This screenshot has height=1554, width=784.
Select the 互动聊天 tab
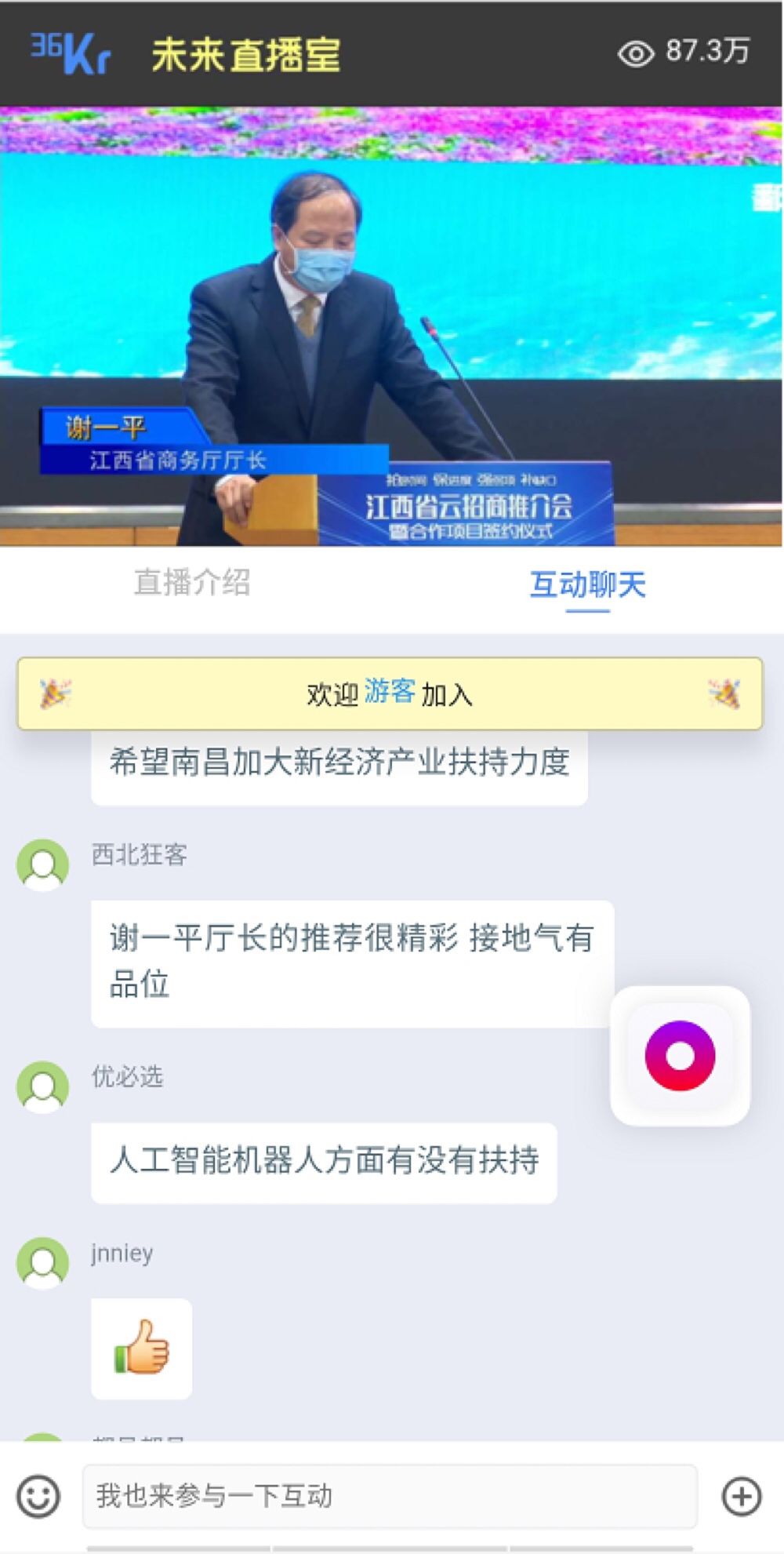pyautogui.click(x=587, y=584)
